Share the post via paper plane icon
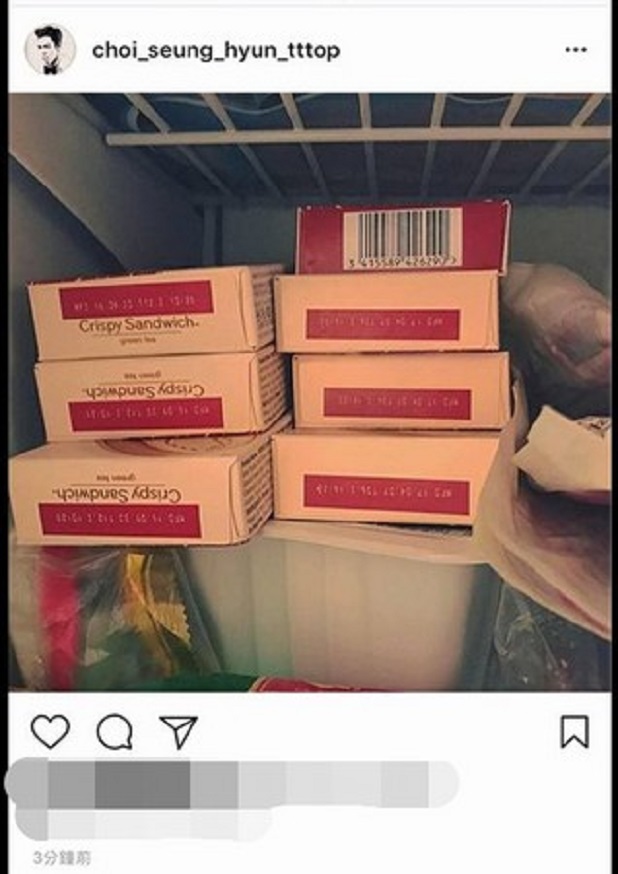Viewport: 618px width, 874px height. [x=178, y=732]
